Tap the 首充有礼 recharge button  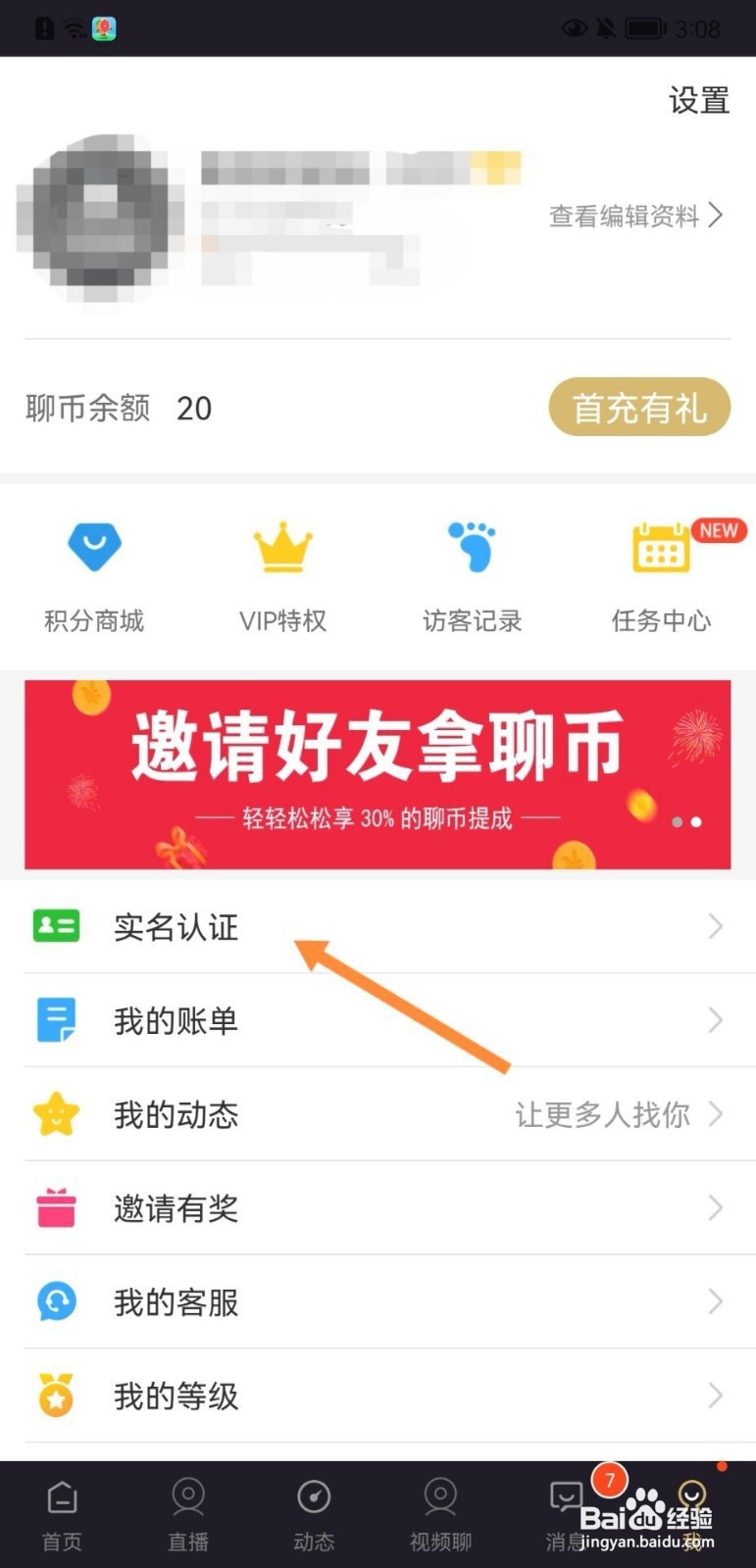tap(638, 407)
